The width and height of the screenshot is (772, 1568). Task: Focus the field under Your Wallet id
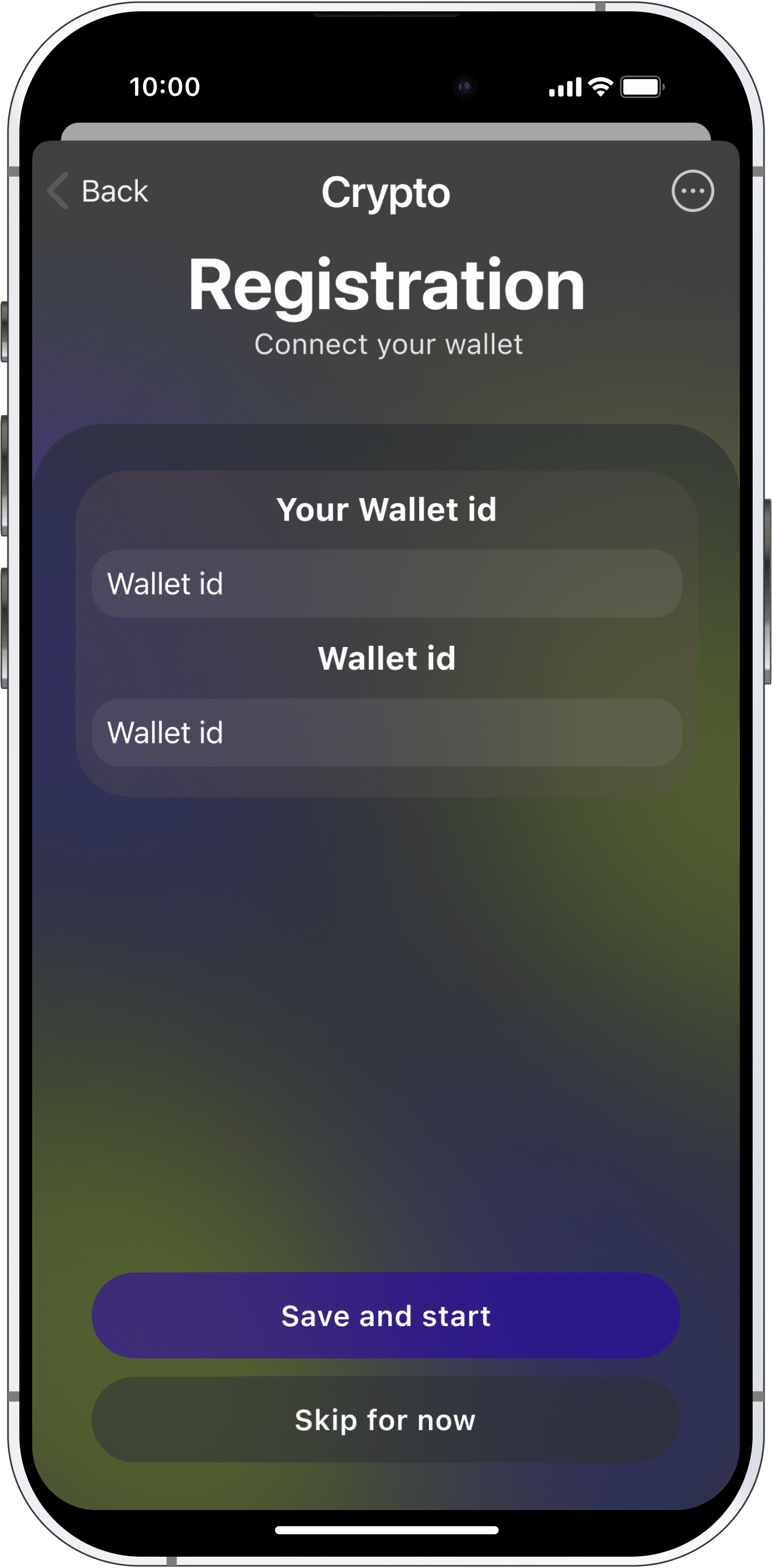[386, 584]
